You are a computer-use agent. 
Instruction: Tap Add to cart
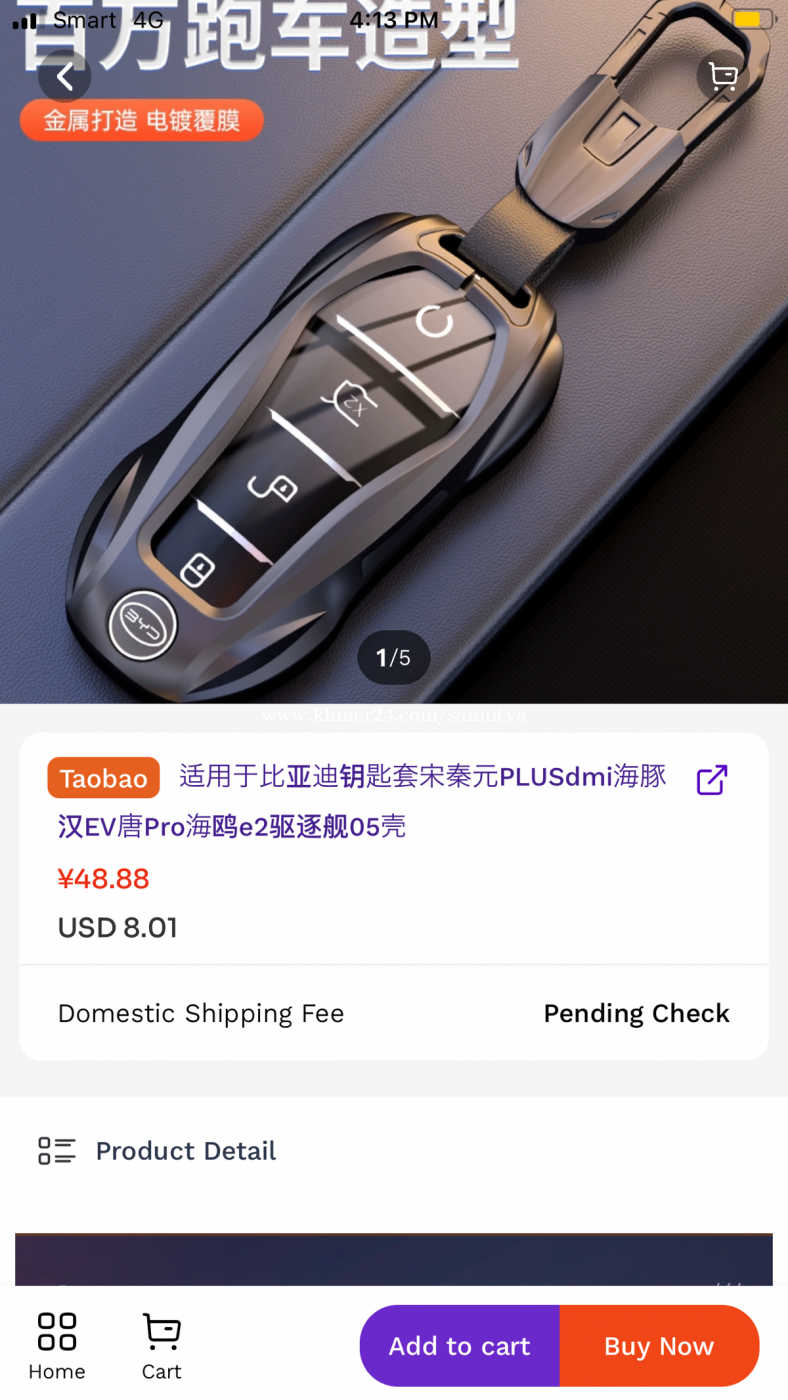point(460,1346)
